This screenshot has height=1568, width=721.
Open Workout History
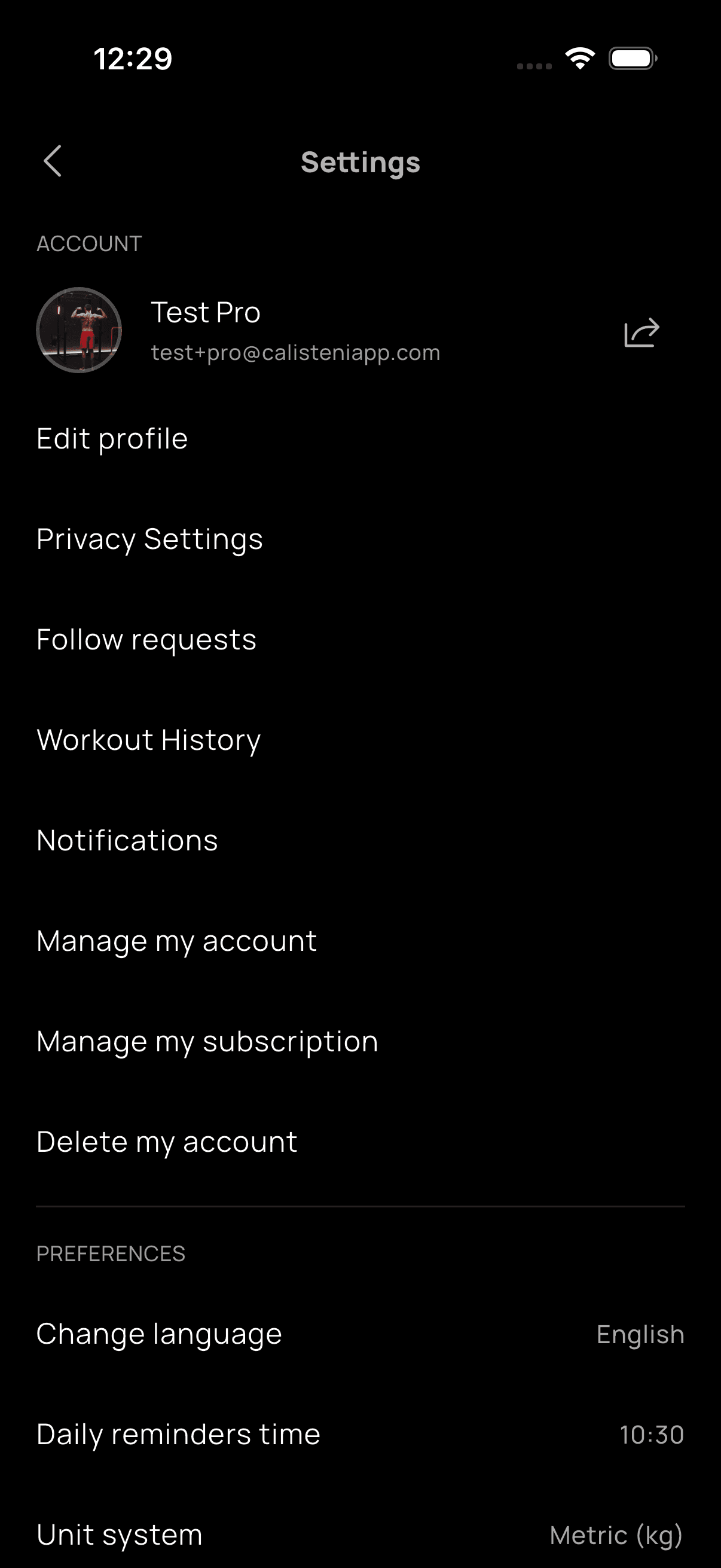149,740
